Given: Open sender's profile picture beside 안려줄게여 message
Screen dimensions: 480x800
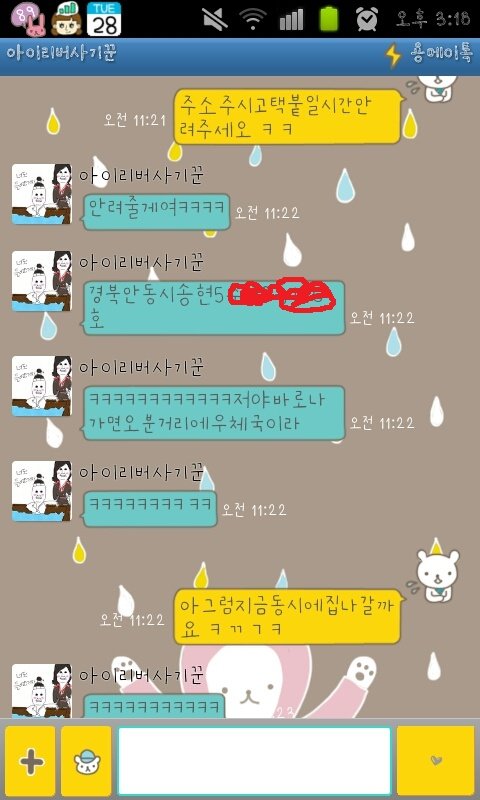Looking at the screenshot, I should [41, 194].
